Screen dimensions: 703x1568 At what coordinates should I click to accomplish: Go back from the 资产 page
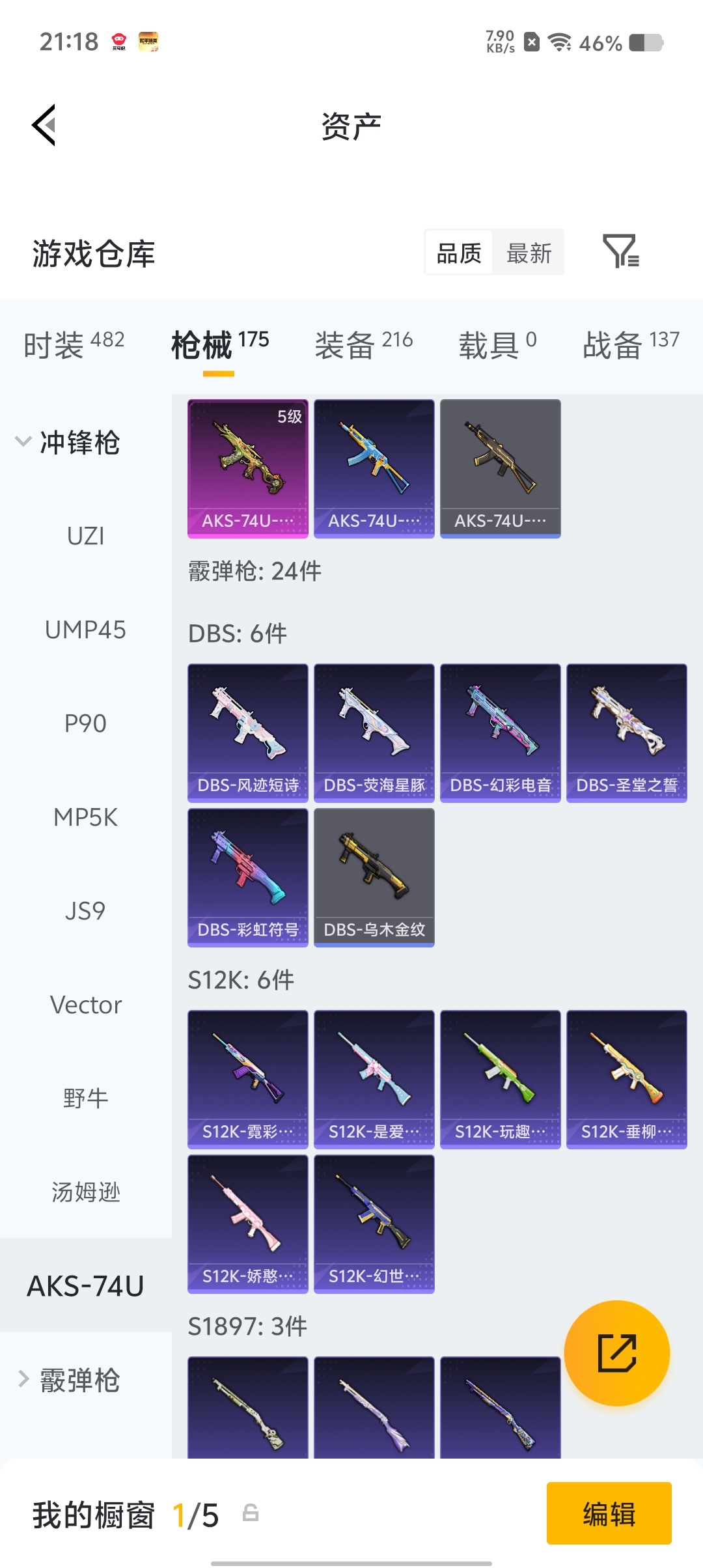(x=44, y=125)
